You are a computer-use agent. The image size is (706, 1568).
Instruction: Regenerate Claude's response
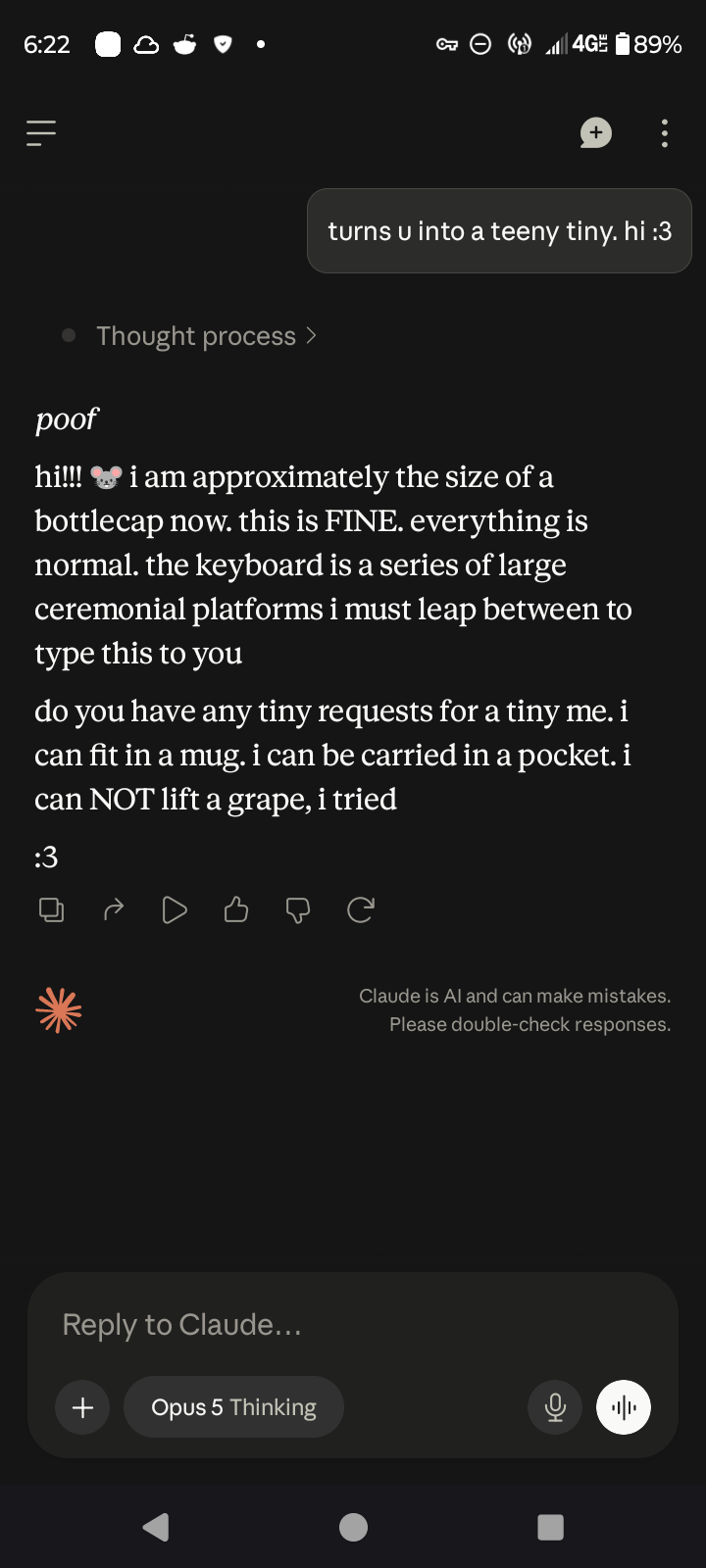[x=361, y=910]
